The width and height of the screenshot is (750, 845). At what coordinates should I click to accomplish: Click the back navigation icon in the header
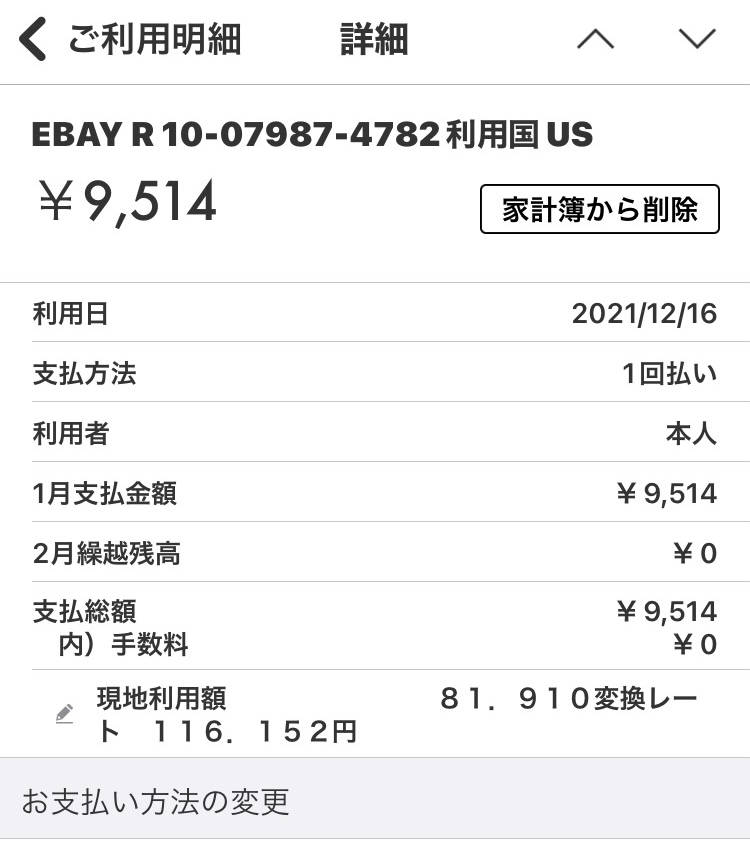pyautogui.click(x=31, y=38)
